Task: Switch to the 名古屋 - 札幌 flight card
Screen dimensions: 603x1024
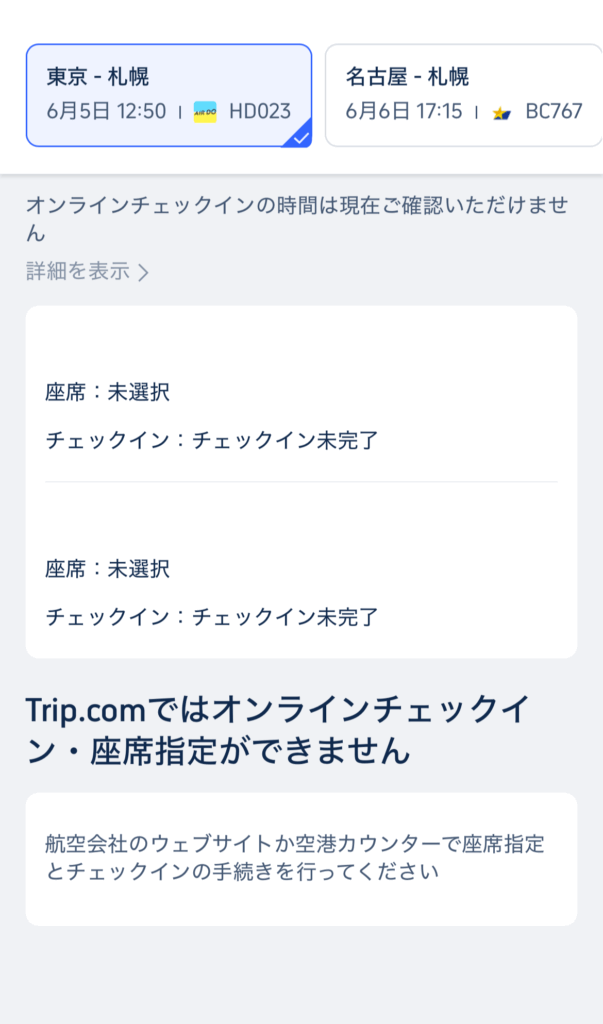Action: pos(464,95)
